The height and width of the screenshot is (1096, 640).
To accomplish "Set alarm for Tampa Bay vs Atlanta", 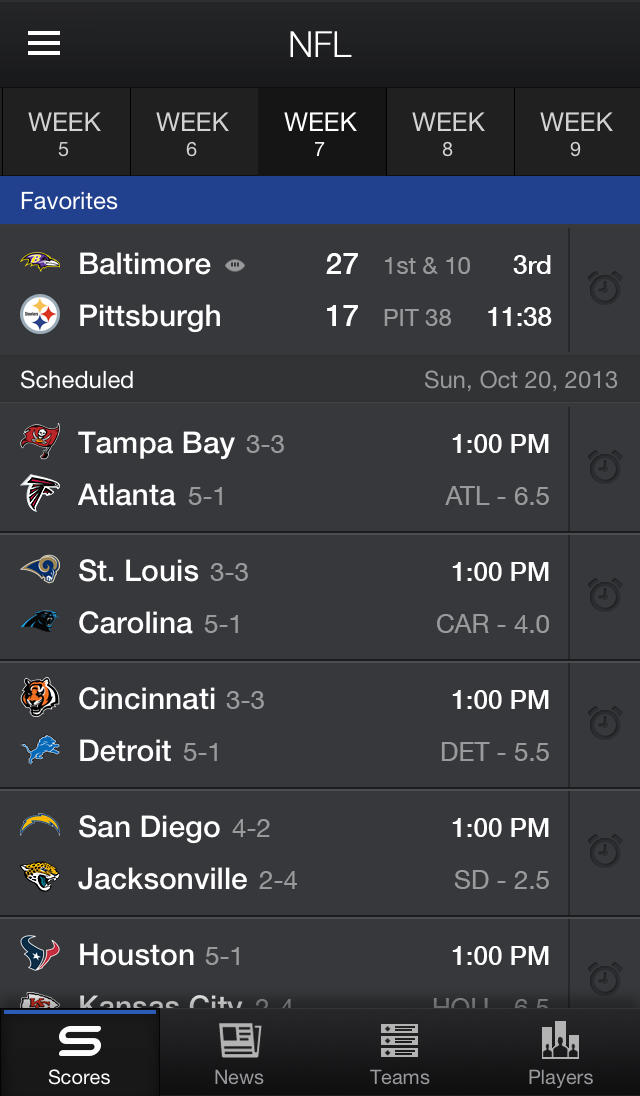I will 604,467.
